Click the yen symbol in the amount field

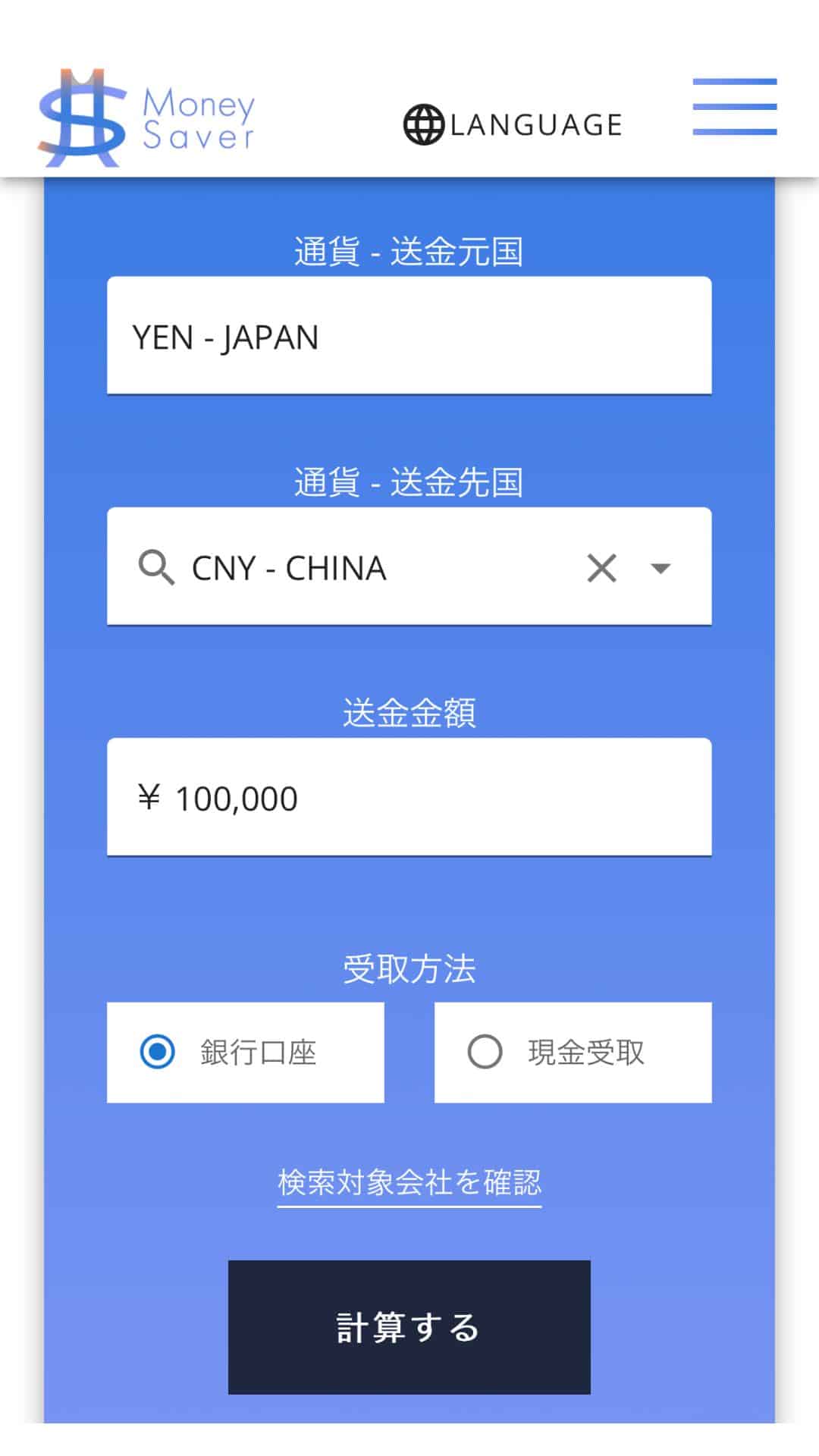152,798
